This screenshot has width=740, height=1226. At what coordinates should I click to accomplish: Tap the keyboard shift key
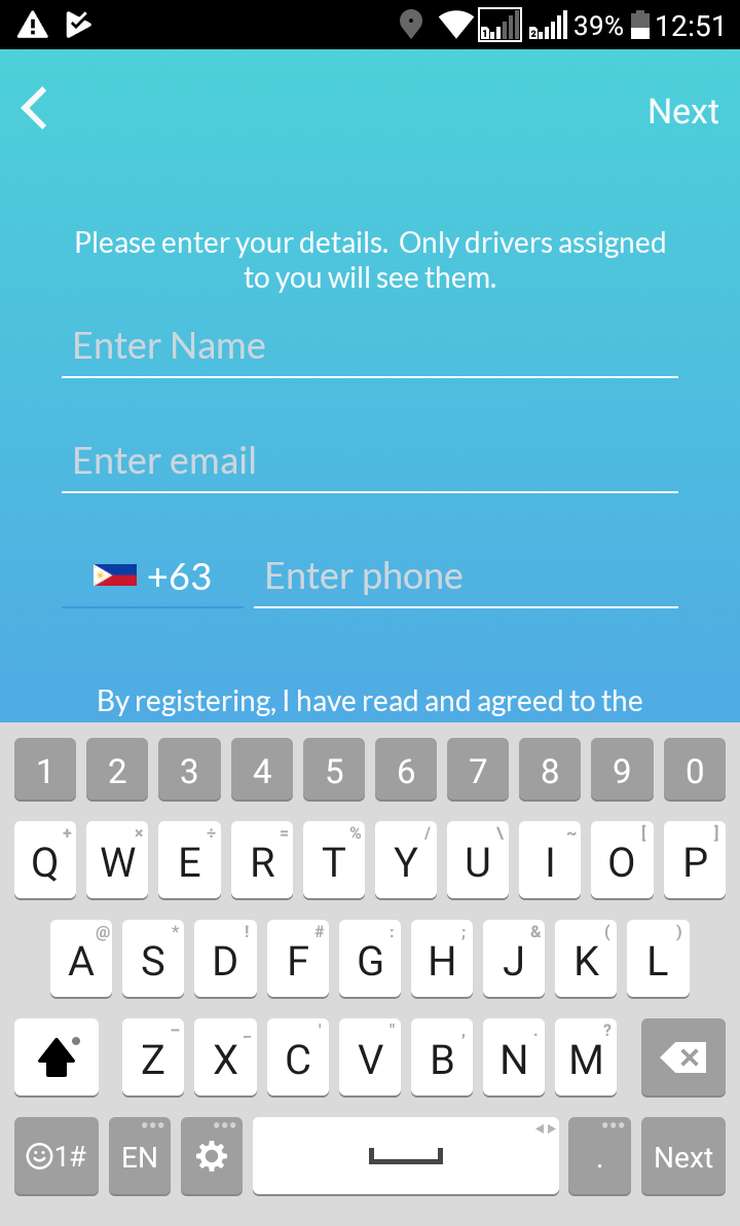coord(57,1058)
